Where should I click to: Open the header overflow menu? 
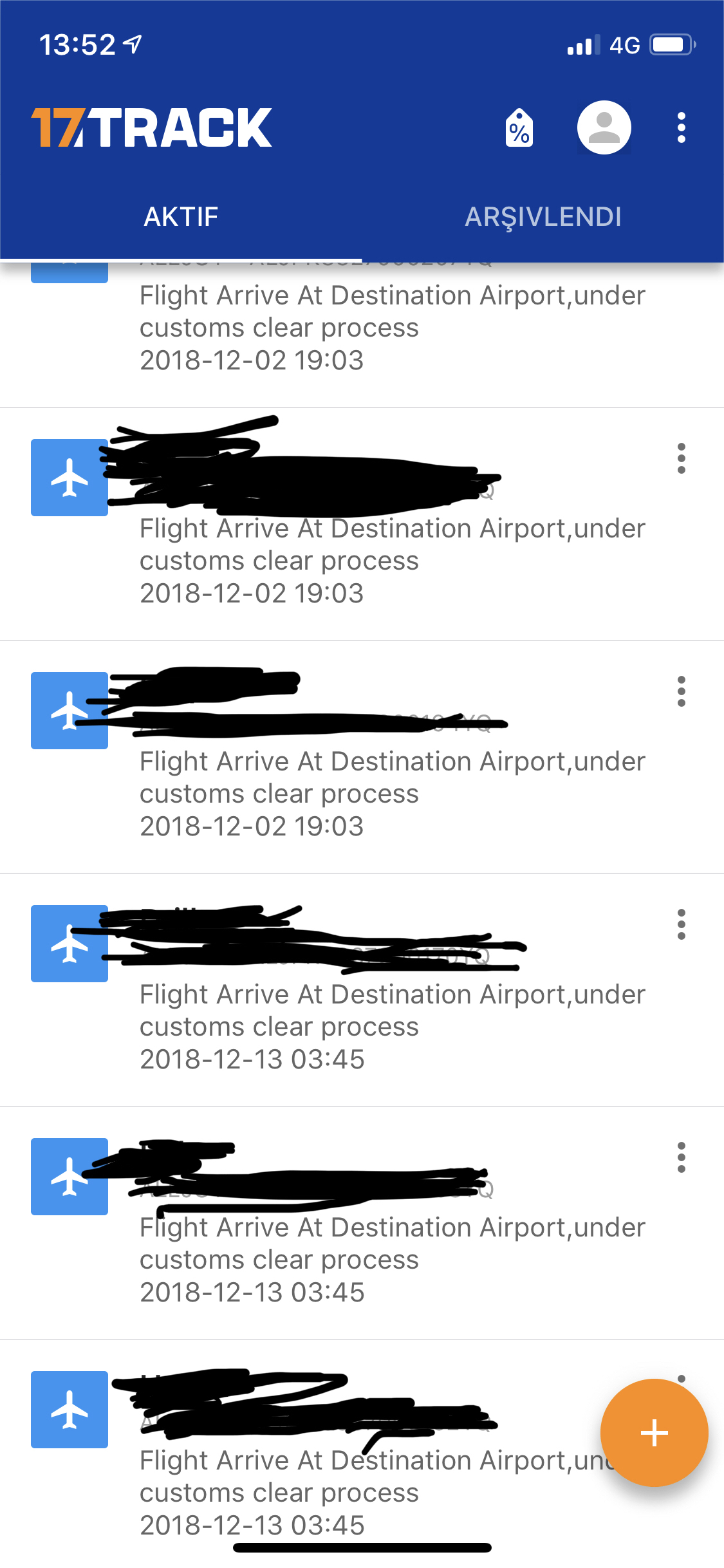click(682, 127)
